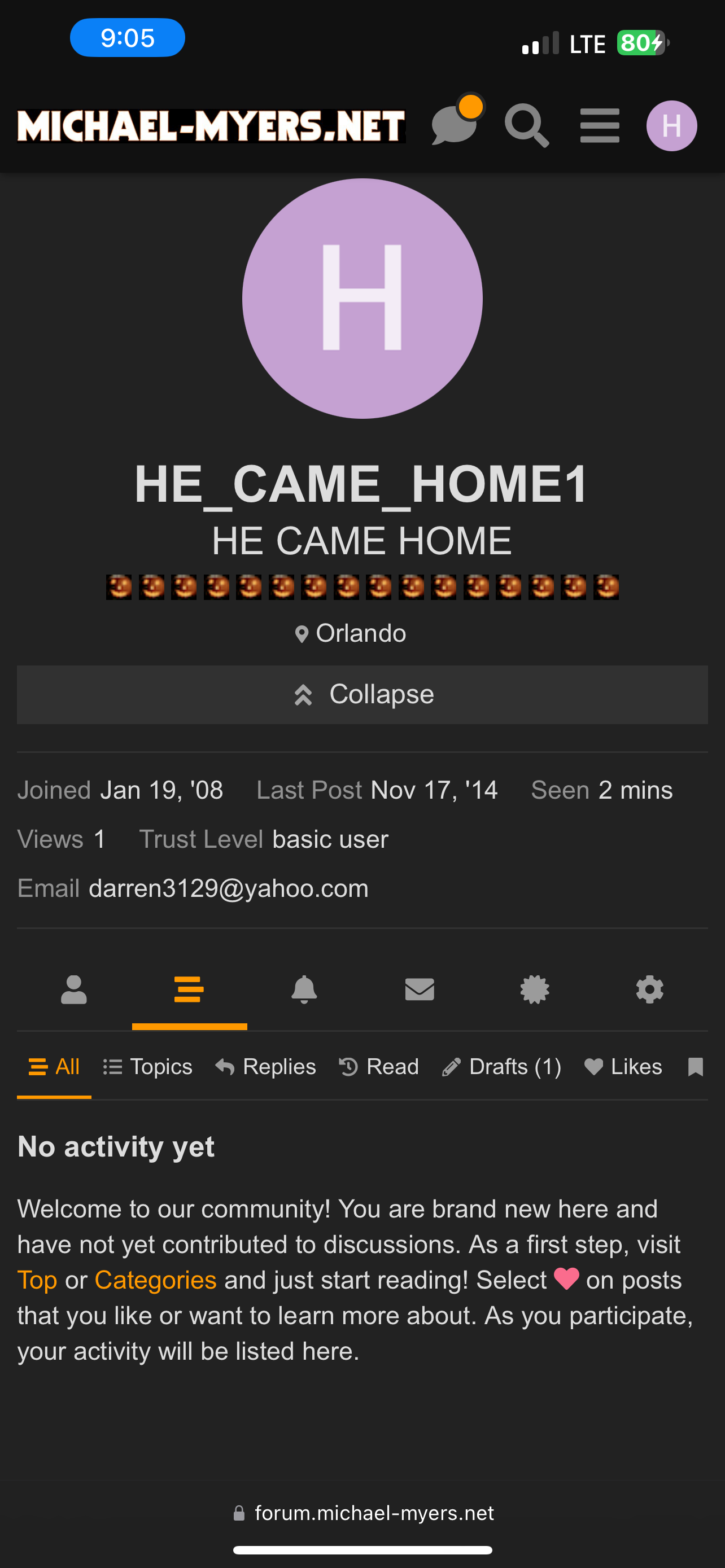Screen dimensions: 725x1568
Task: Collapse the profile details
Action: 362,694
